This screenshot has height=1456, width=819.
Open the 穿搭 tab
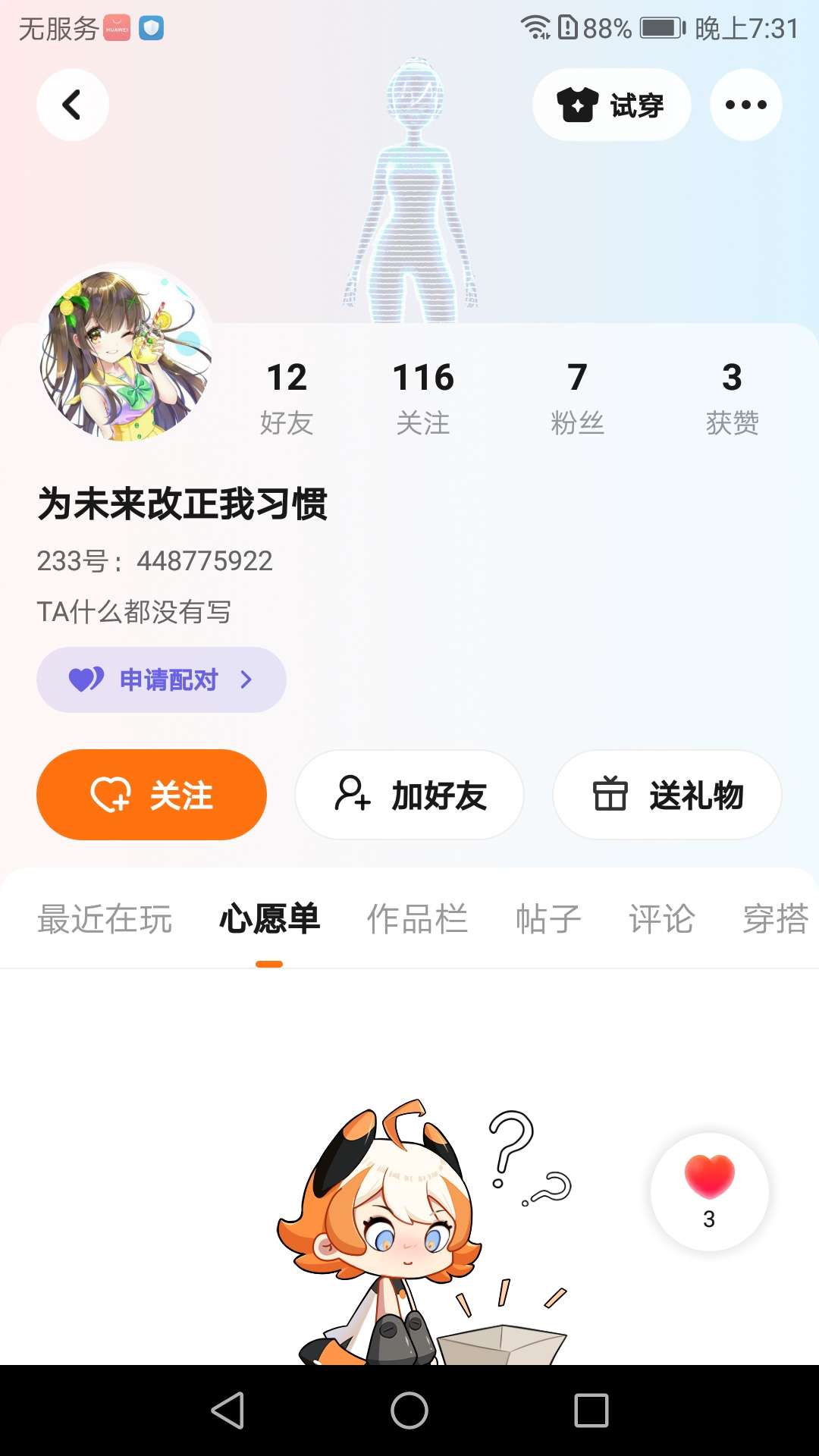[775, 919]
